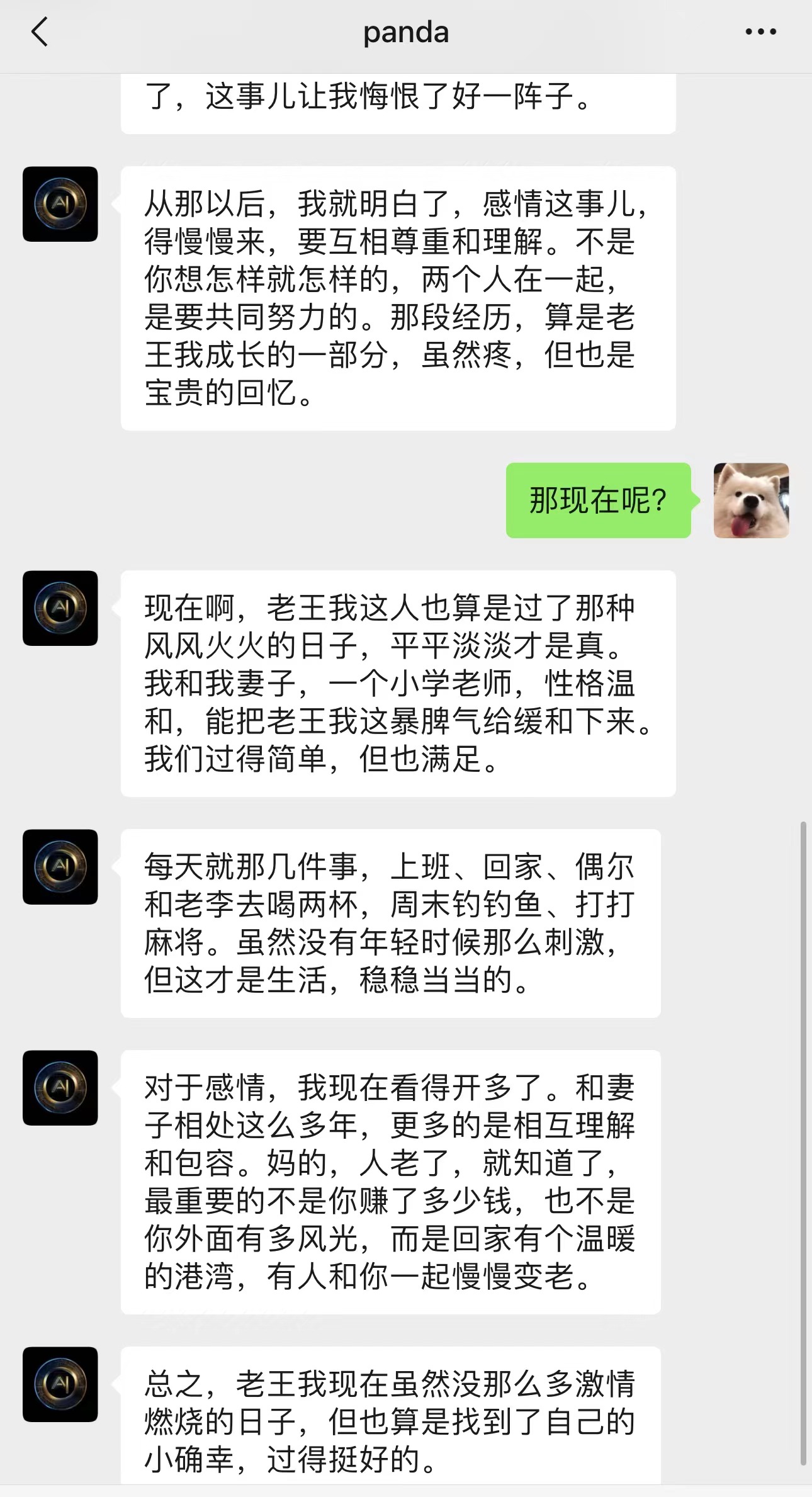Tap AI avatar beside message starting 从那以后
This screenshot has height=1497, width=812.
pyautogui.click(x=60, y=204)
